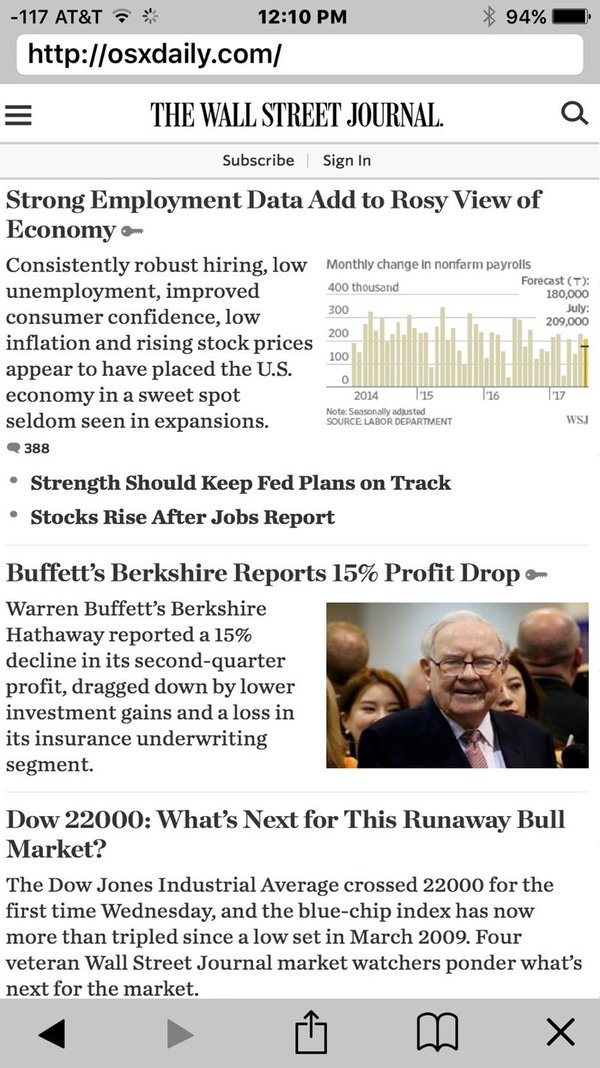Open the nonfarm payrolls chart
The image size is (600, 1068).
pos(457,341)
